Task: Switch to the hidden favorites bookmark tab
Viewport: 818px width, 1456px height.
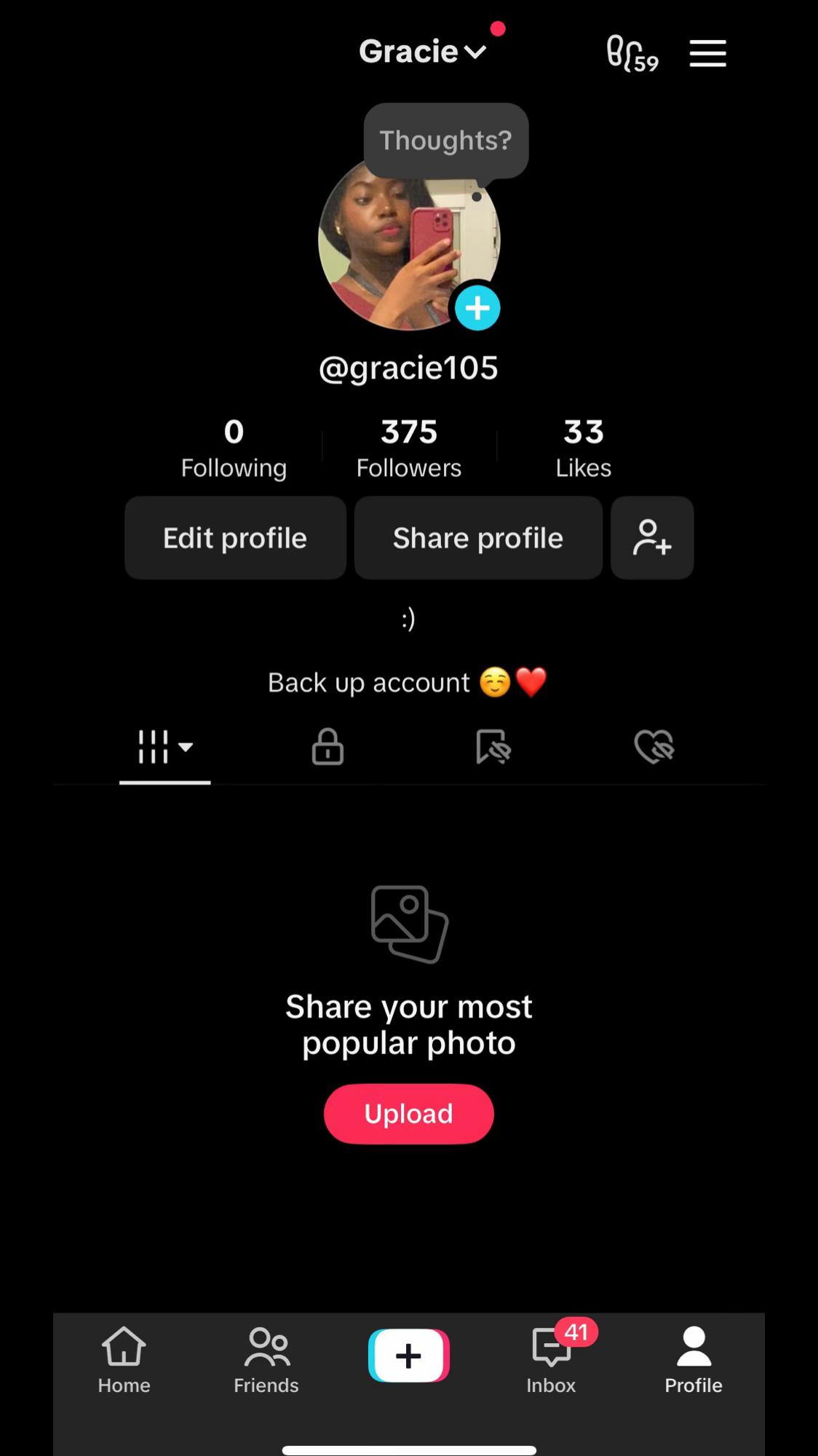Action: tap(493, 747)
